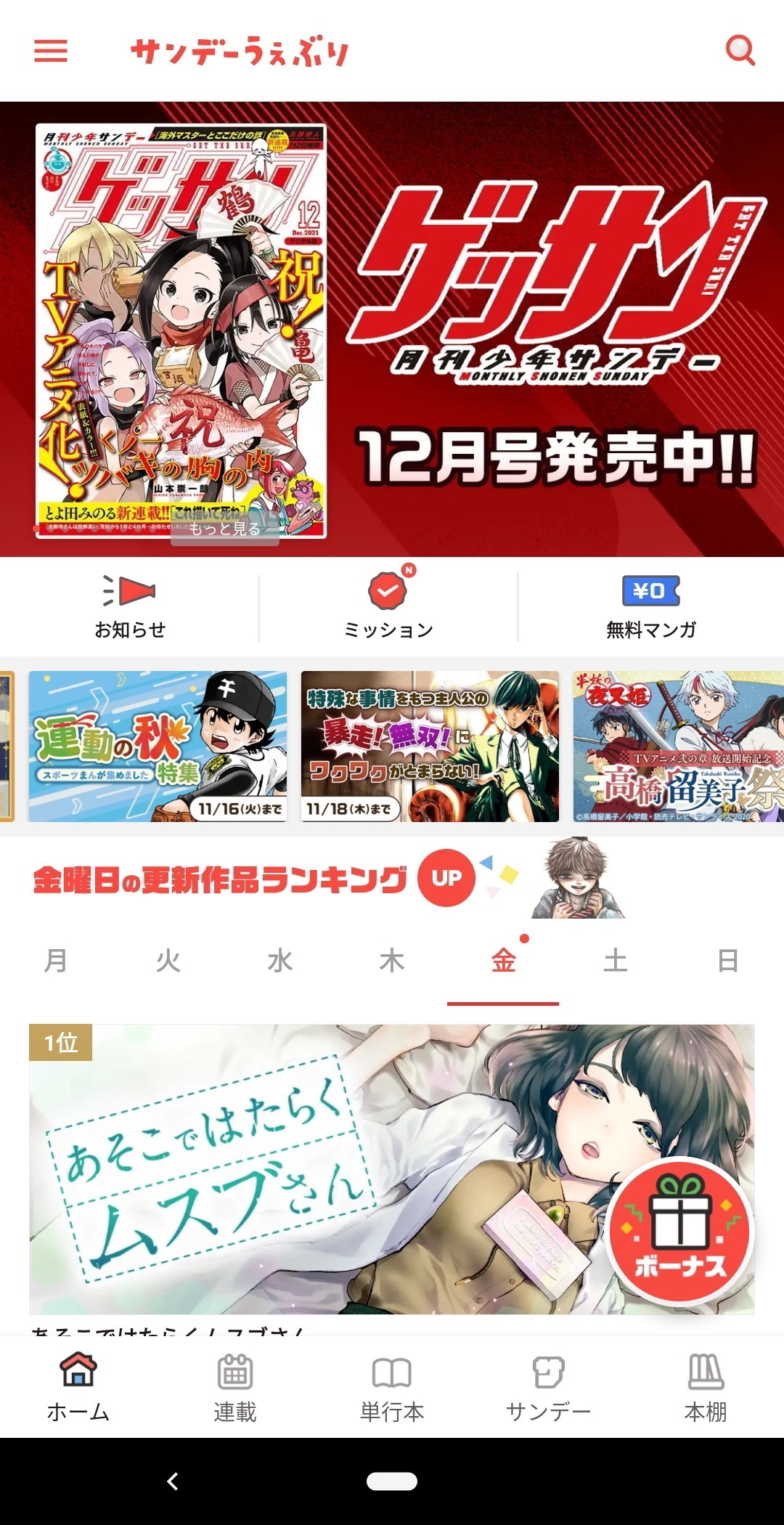This screenshot has width=784, height=1525.
Task: Switch to the 火 day tab
Action: [x=168, y=961]
